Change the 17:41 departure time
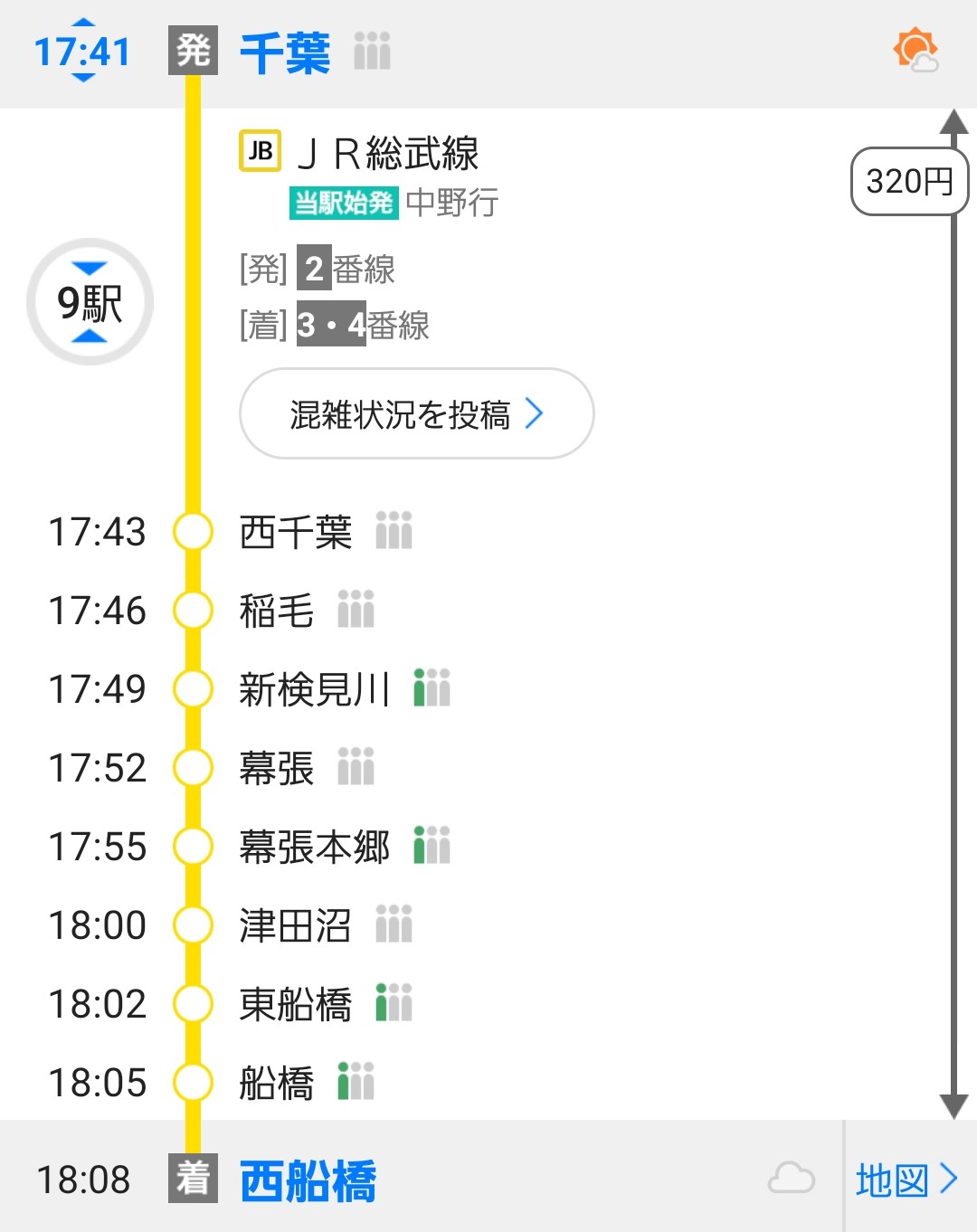977x1232 pixels. [82, 52]
